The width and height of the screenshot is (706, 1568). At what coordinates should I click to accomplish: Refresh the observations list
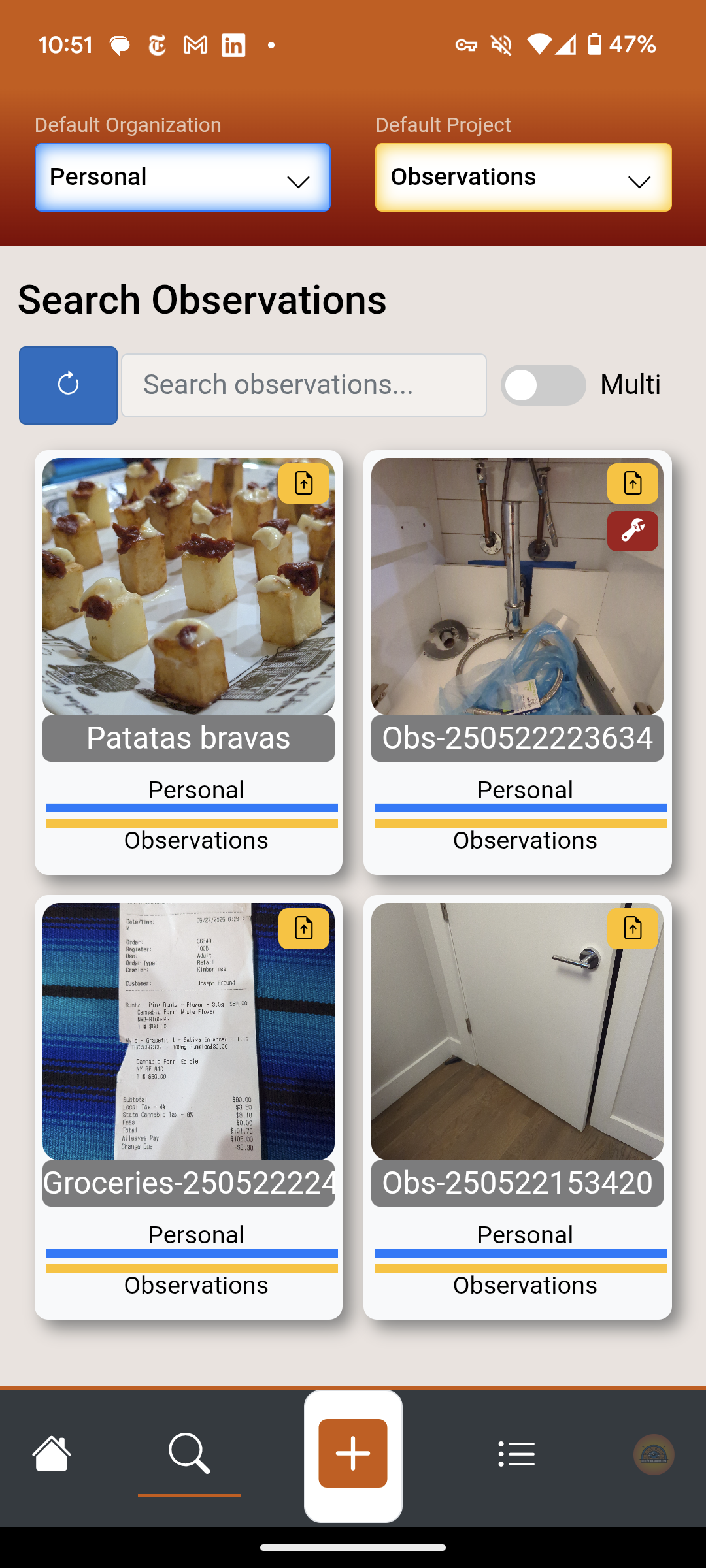pos(68,385)
